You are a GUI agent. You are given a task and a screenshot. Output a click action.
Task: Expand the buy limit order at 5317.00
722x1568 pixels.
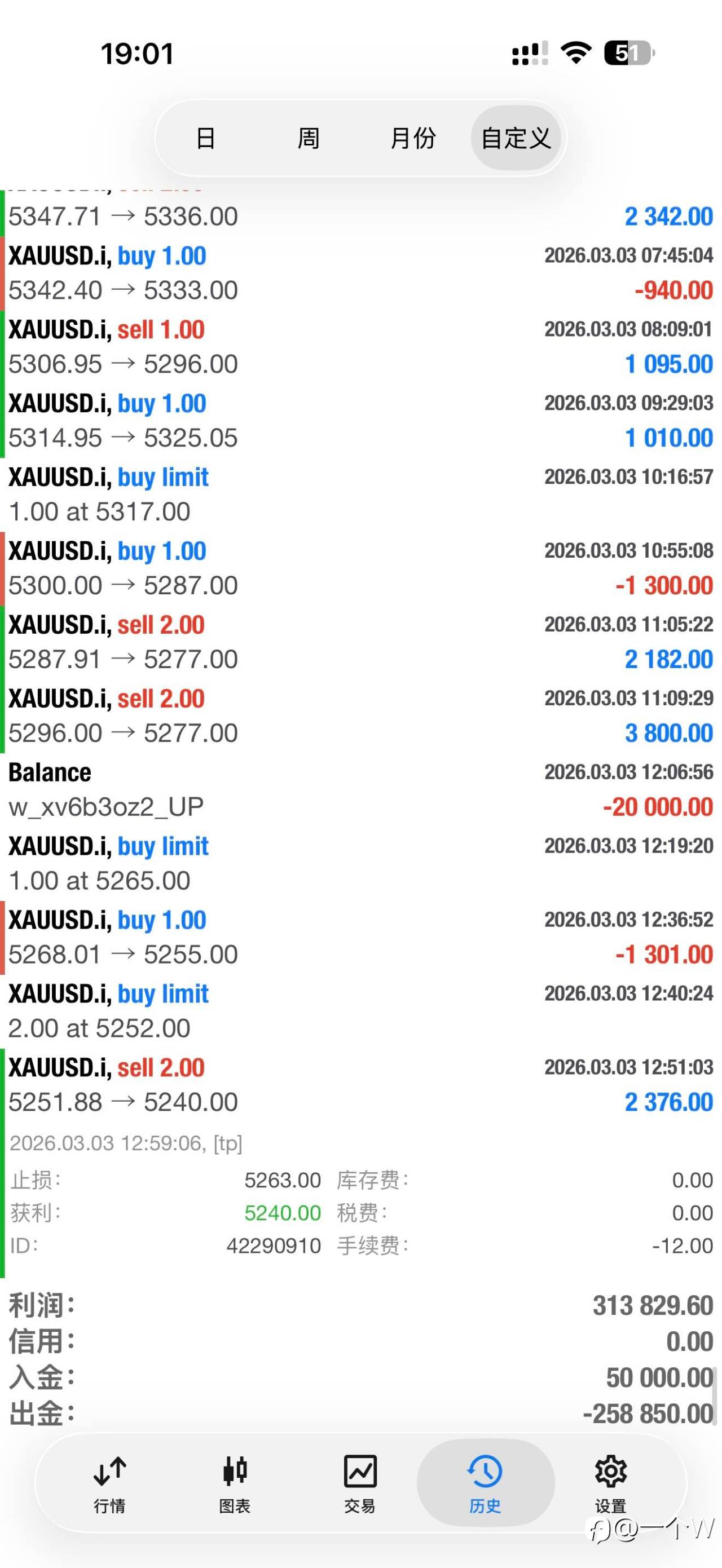(360, 494)
